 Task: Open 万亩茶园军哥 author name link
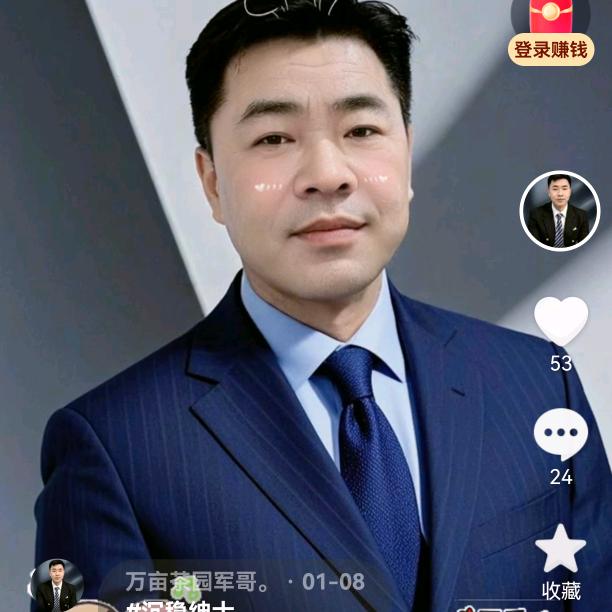197,581
